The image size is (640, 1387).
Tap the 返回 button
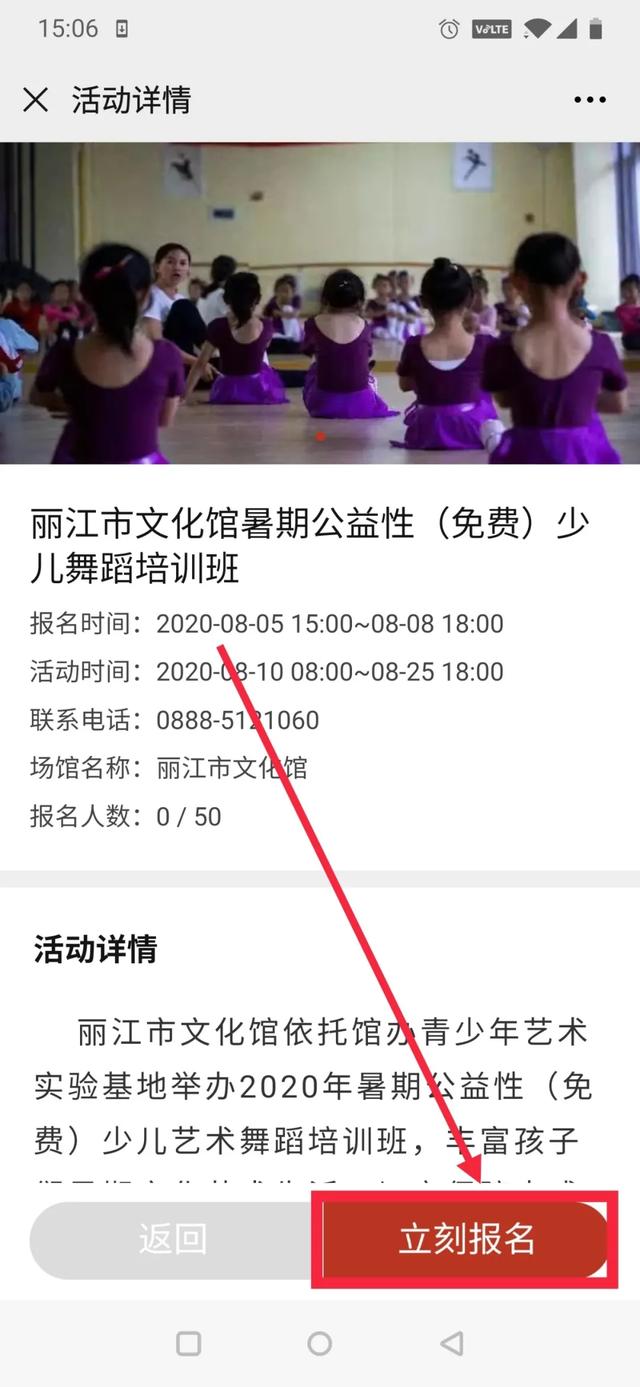pyautogui.click(x=172, y=1238)
